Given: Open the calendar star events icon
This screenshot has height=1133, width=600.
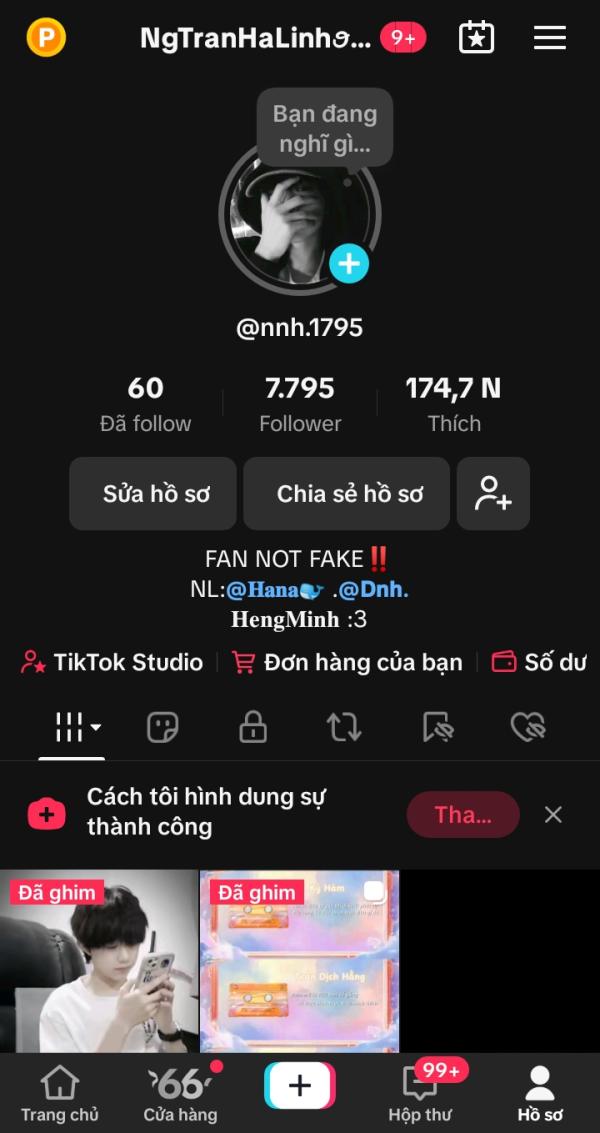Looking at the screenshot, I should pos(476,38).
